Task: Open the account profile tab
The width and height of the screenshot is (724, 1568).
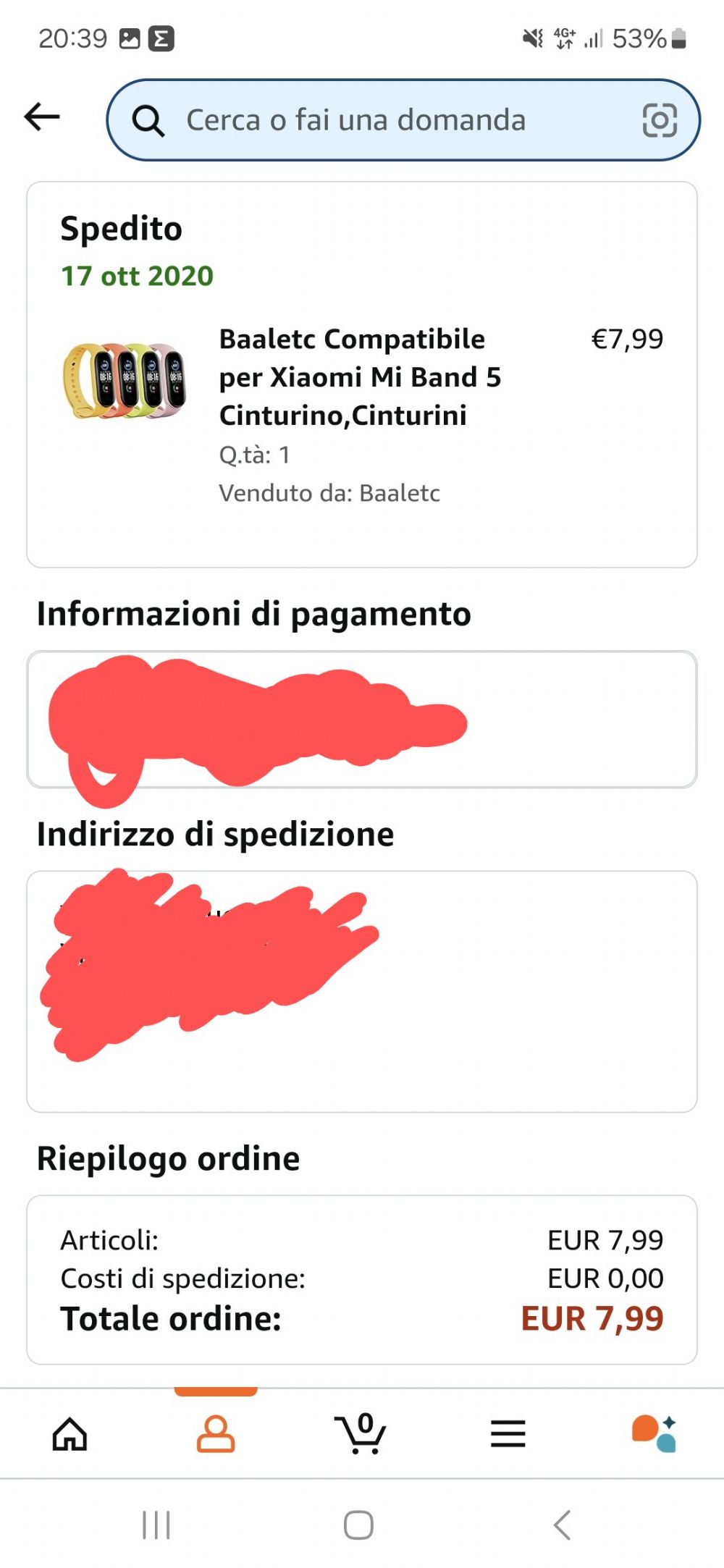Action: 216,1434
